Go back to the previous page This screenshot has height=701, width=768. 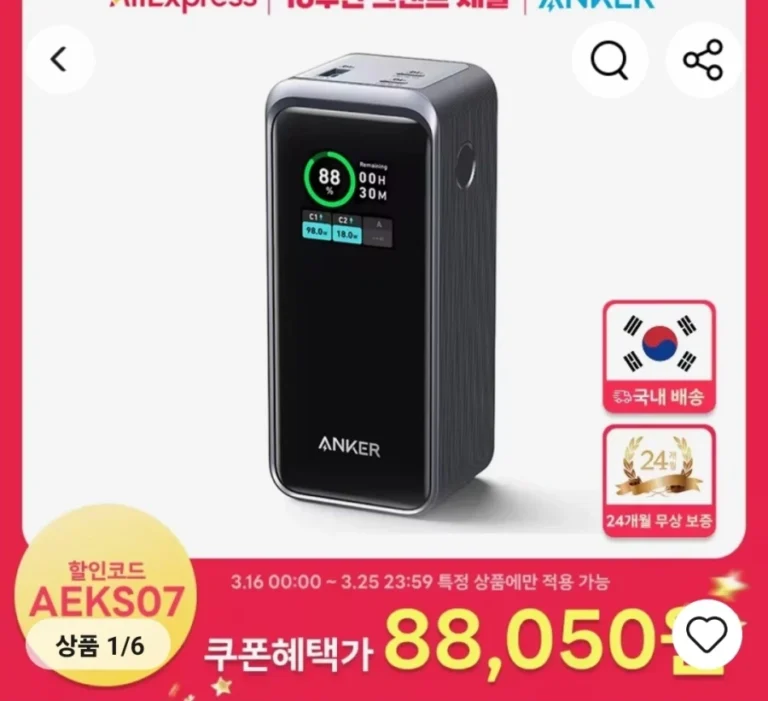coord(58,60)
